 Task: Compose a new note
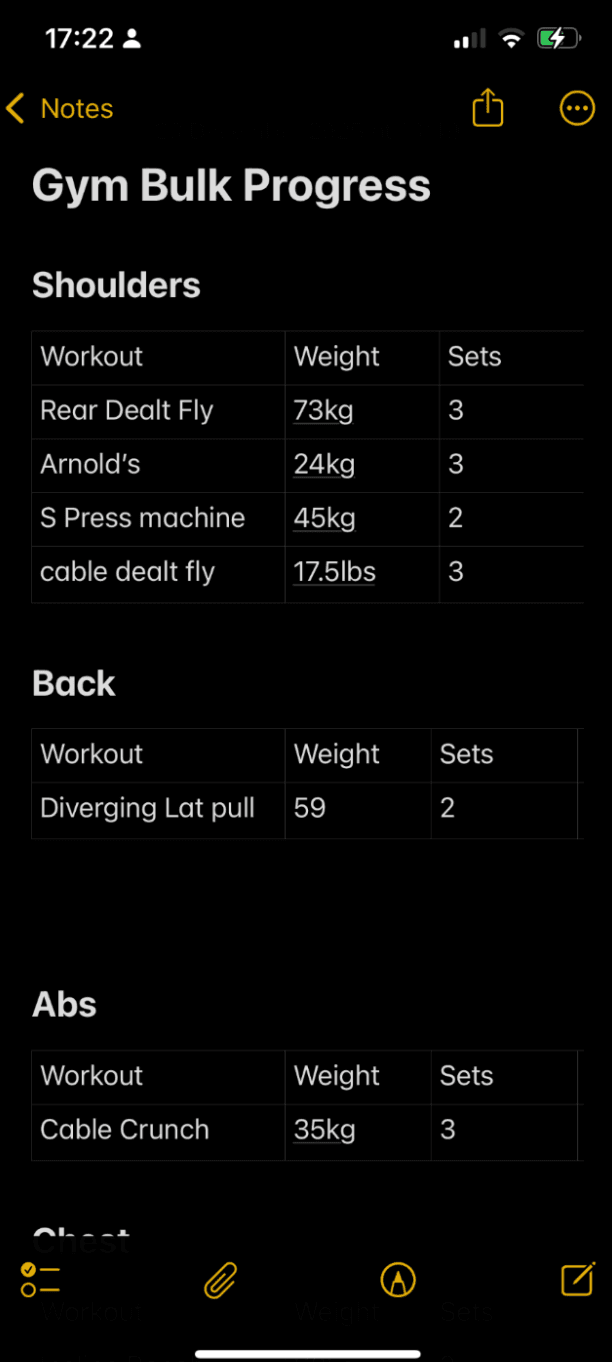pyautogui.click(x=578, y=1280)
